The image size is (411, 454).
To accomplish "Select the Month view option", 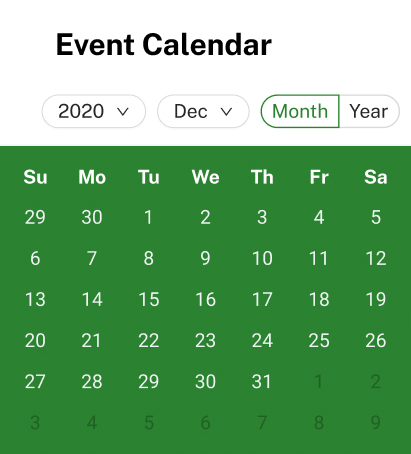I will (x=300, y=111).
